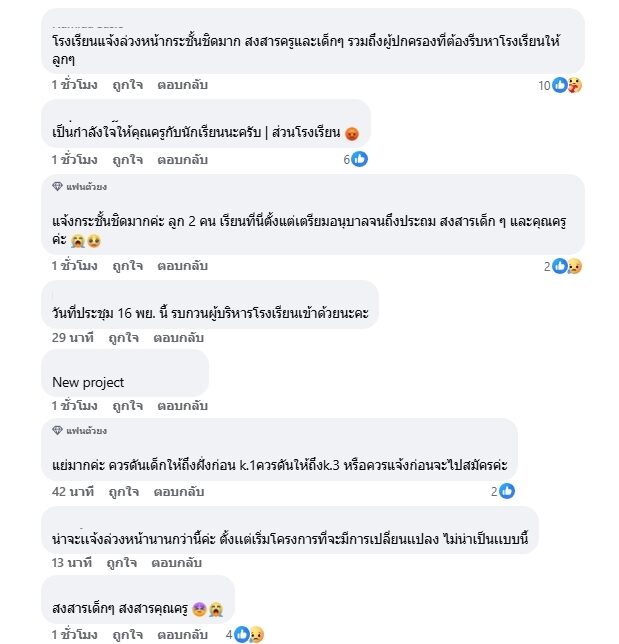Reply to the comment about ลูก 2 คน
The height and width of the screenshot is (644, 619).
coord(182,265)
